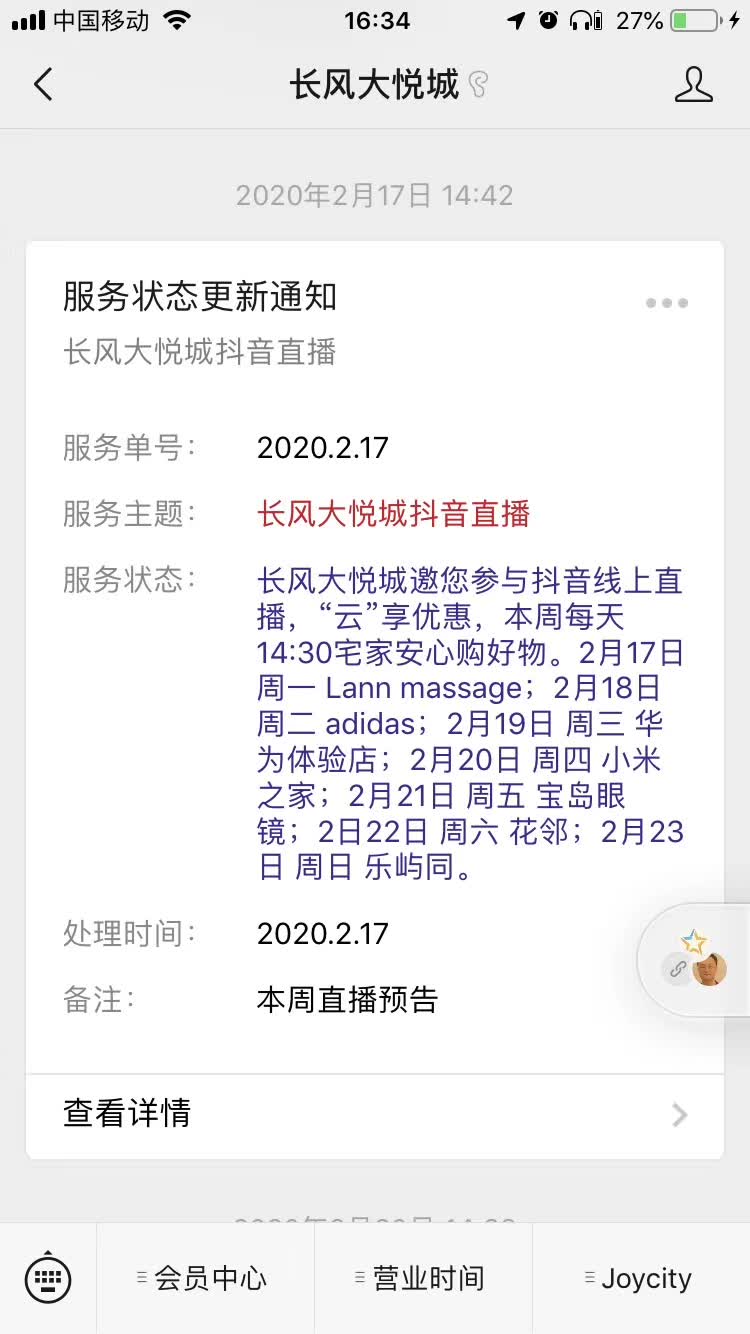The height and width of the screenshot is (1334, 750).
Task: Open 查看详情 for the service notice
Action: 374,1114
